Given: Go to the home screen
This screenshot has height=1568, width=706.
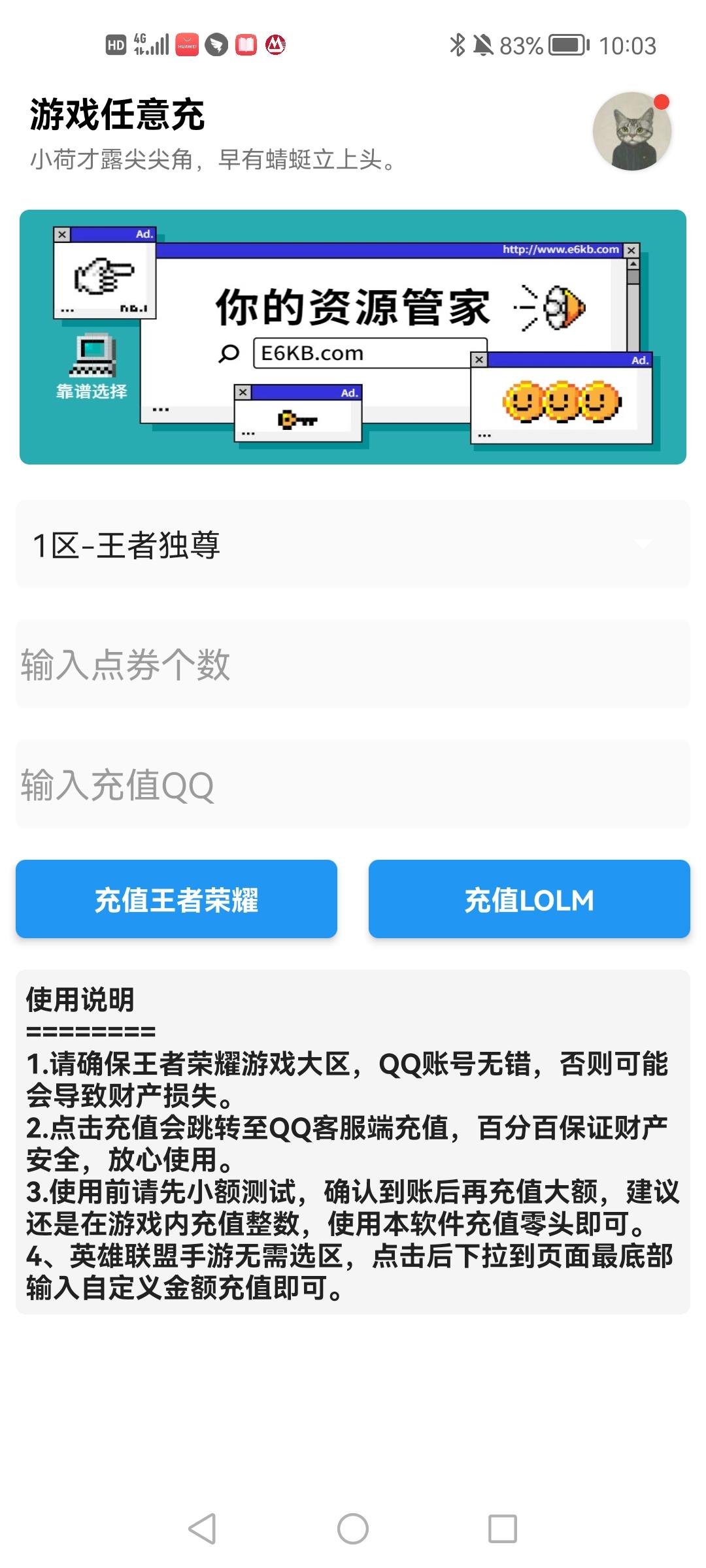Looking at the screenshot, I should coord(353,1529).
